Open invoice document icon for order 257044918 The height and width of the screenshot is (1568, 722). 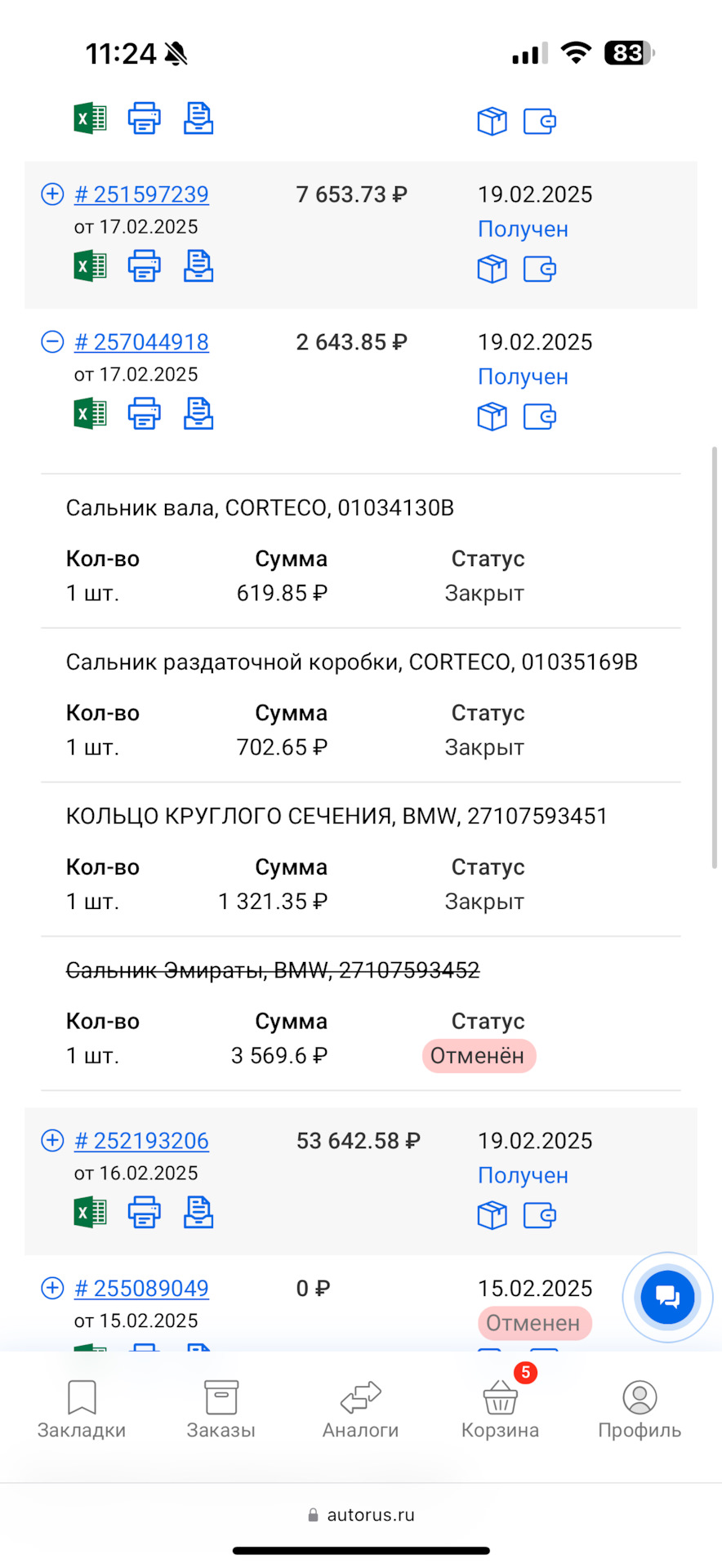click(198, 413)
